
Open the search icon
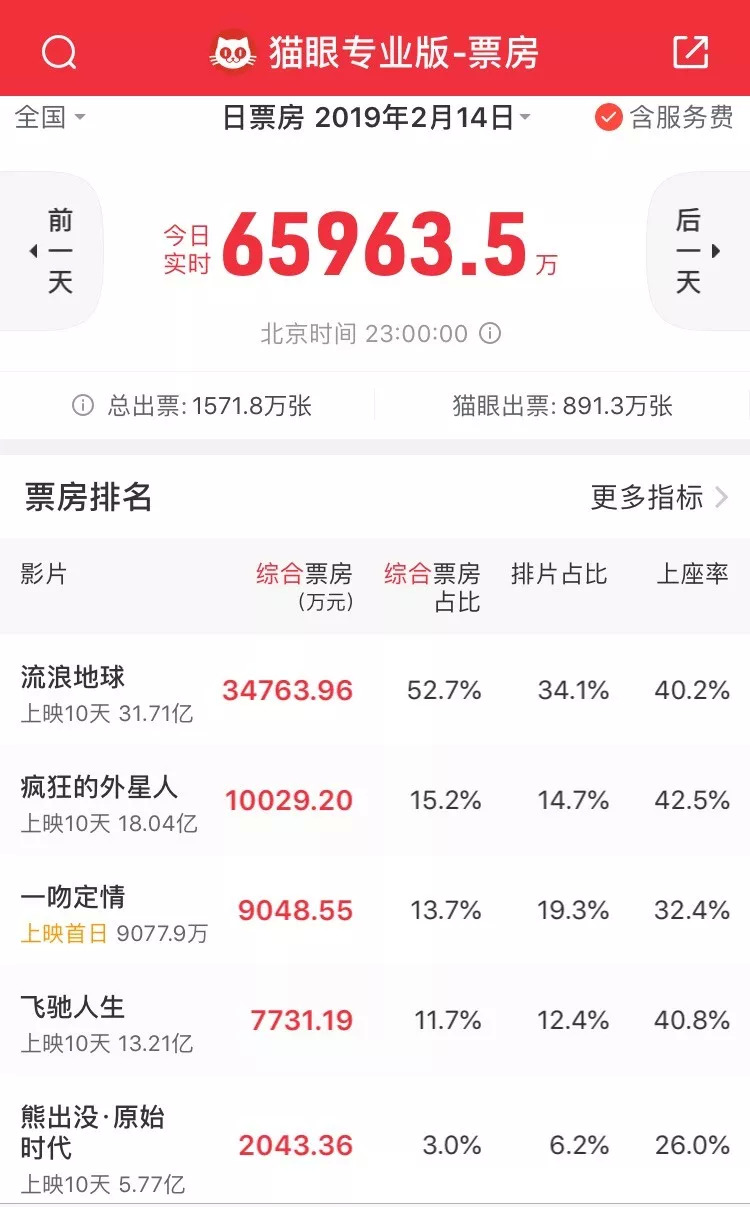click(59, 52)
